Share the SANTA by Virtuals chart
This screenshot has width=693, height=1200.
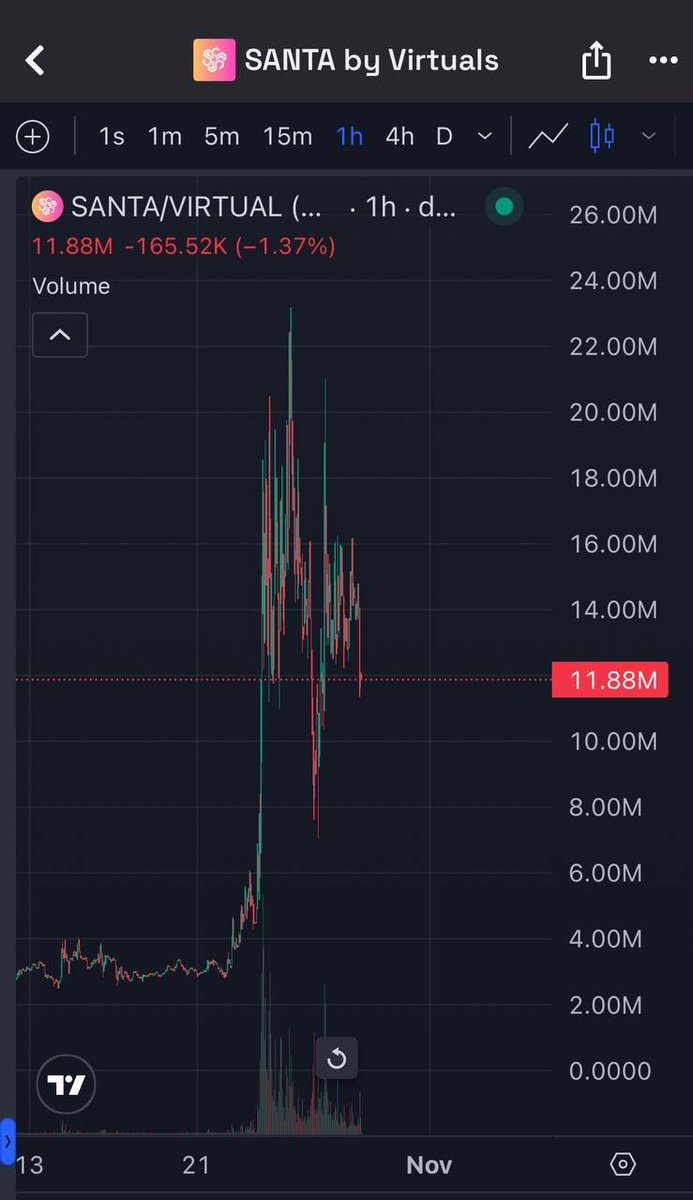596,62
